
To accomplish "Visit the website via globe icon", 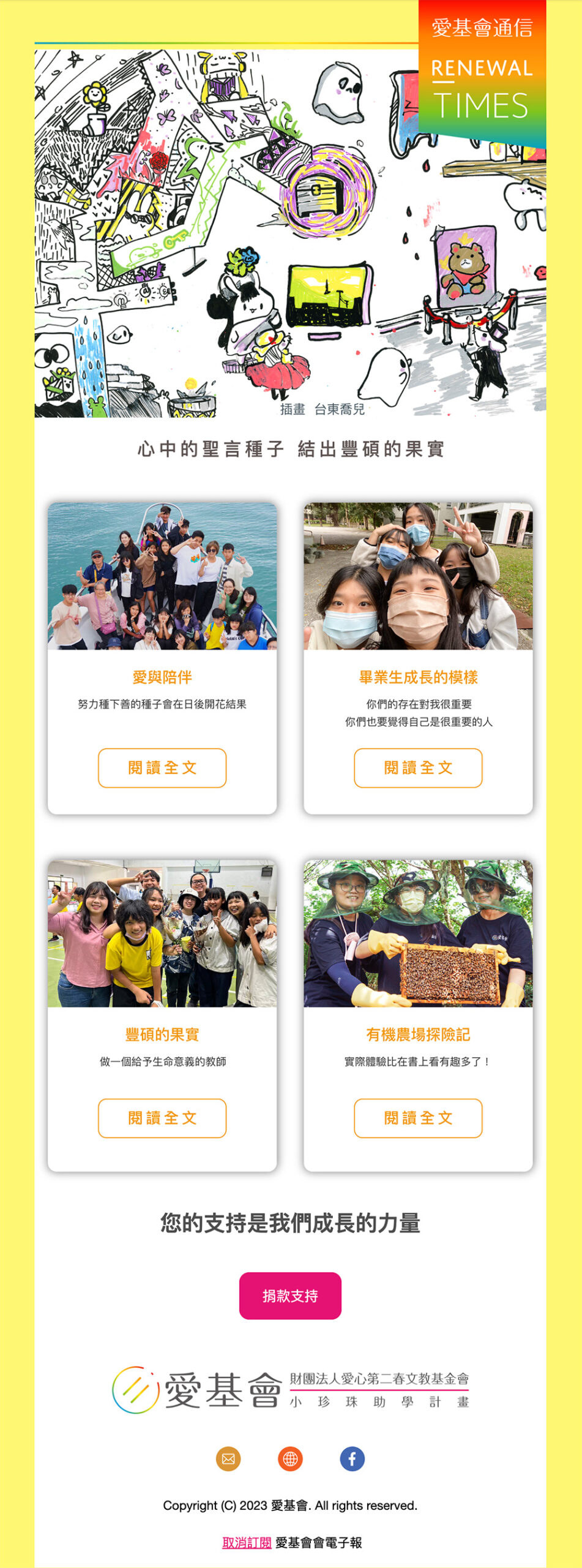I will click(x=290, y=1458).
